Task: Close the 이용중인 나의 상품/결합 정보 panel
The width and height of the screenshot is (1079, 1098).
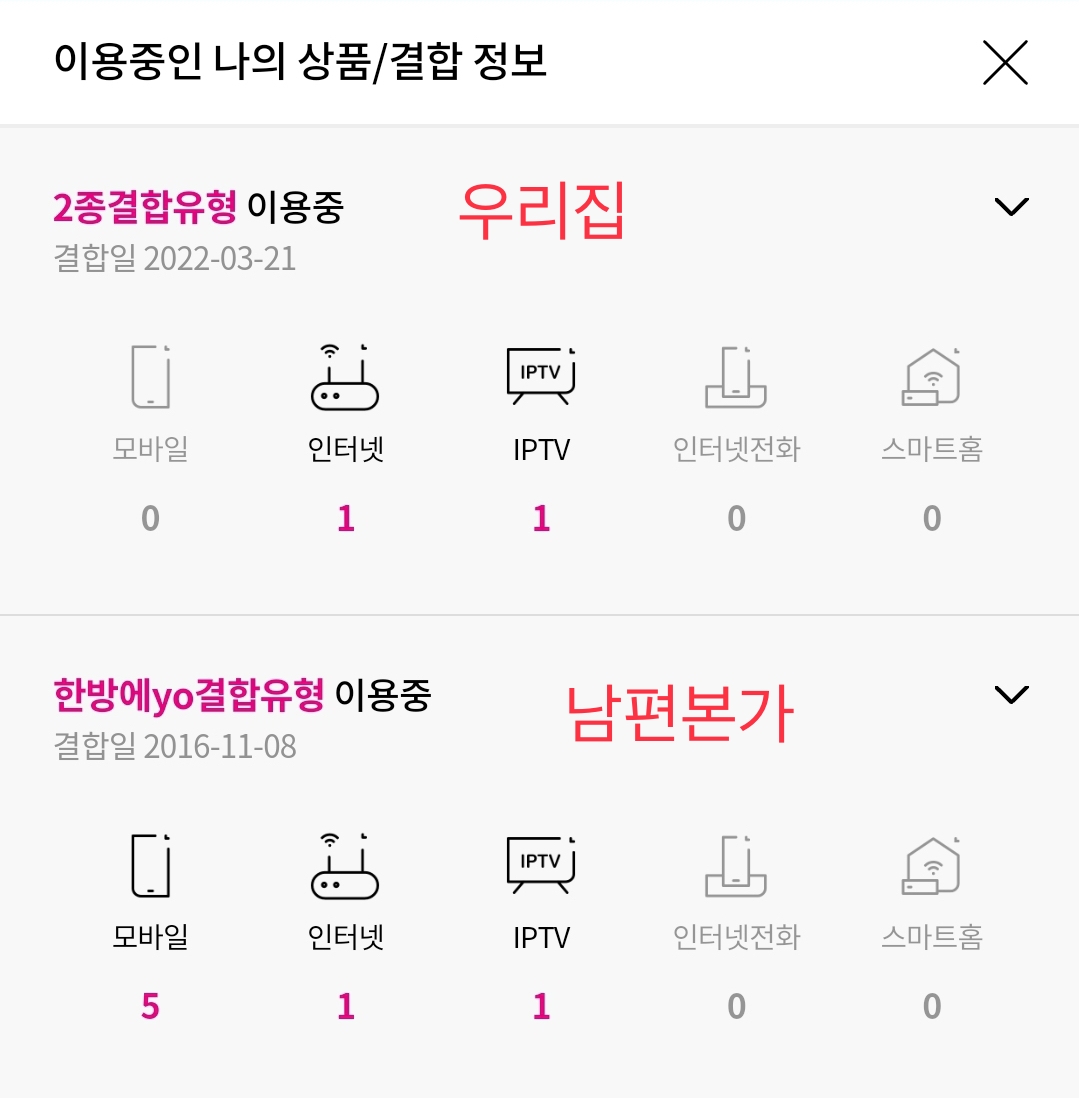Action: tap(1005, 63)
